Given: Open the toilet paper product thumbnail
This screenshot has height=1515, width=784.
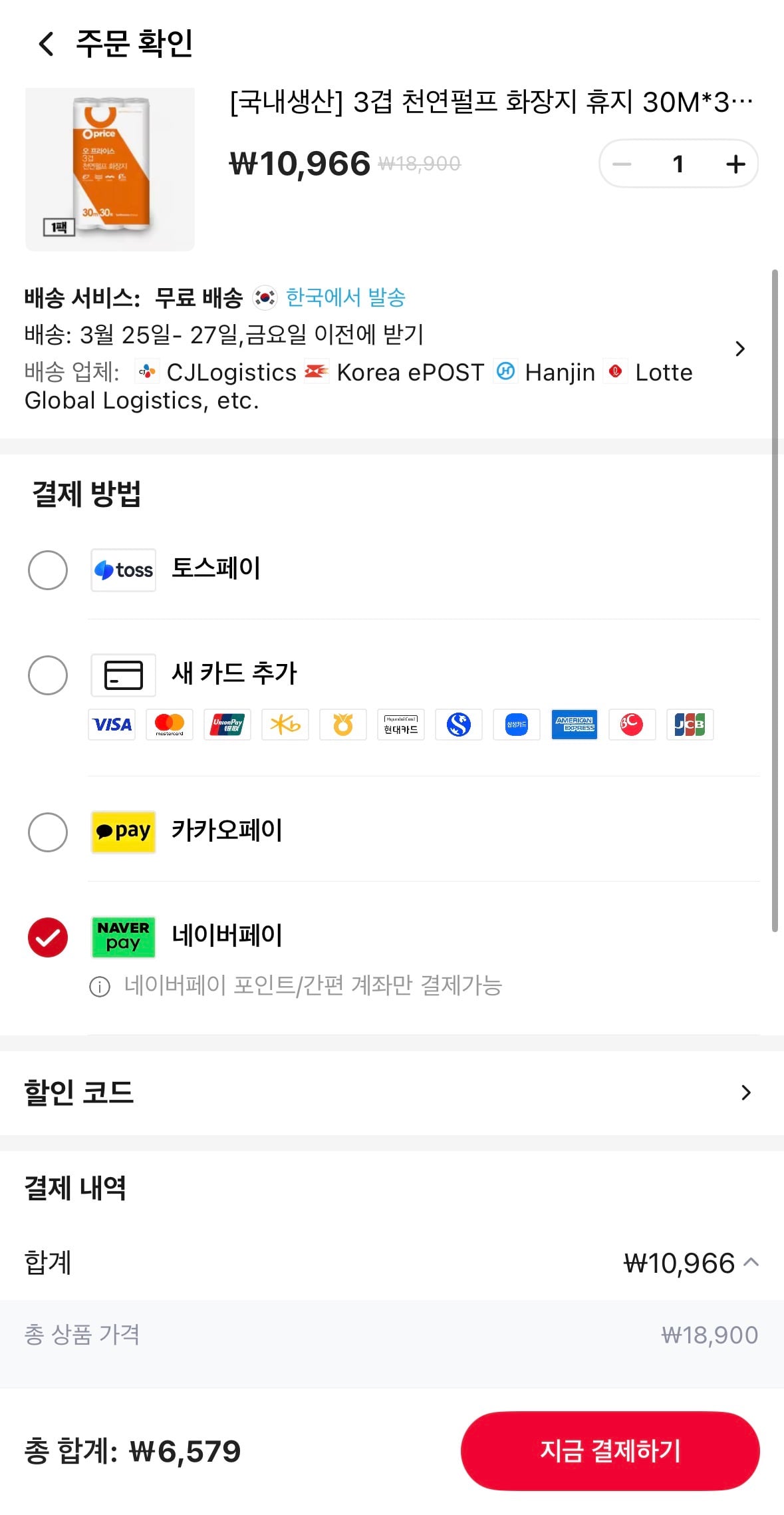Looking at the screenshot, I should (x=110, y=170).
